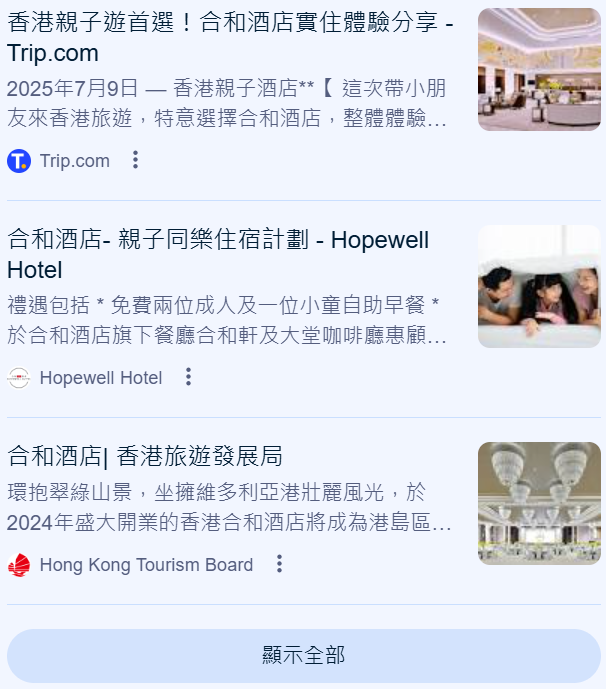Open the Trip.com 合和酒店實住體驗分享 result

click(x=229, y=38)
